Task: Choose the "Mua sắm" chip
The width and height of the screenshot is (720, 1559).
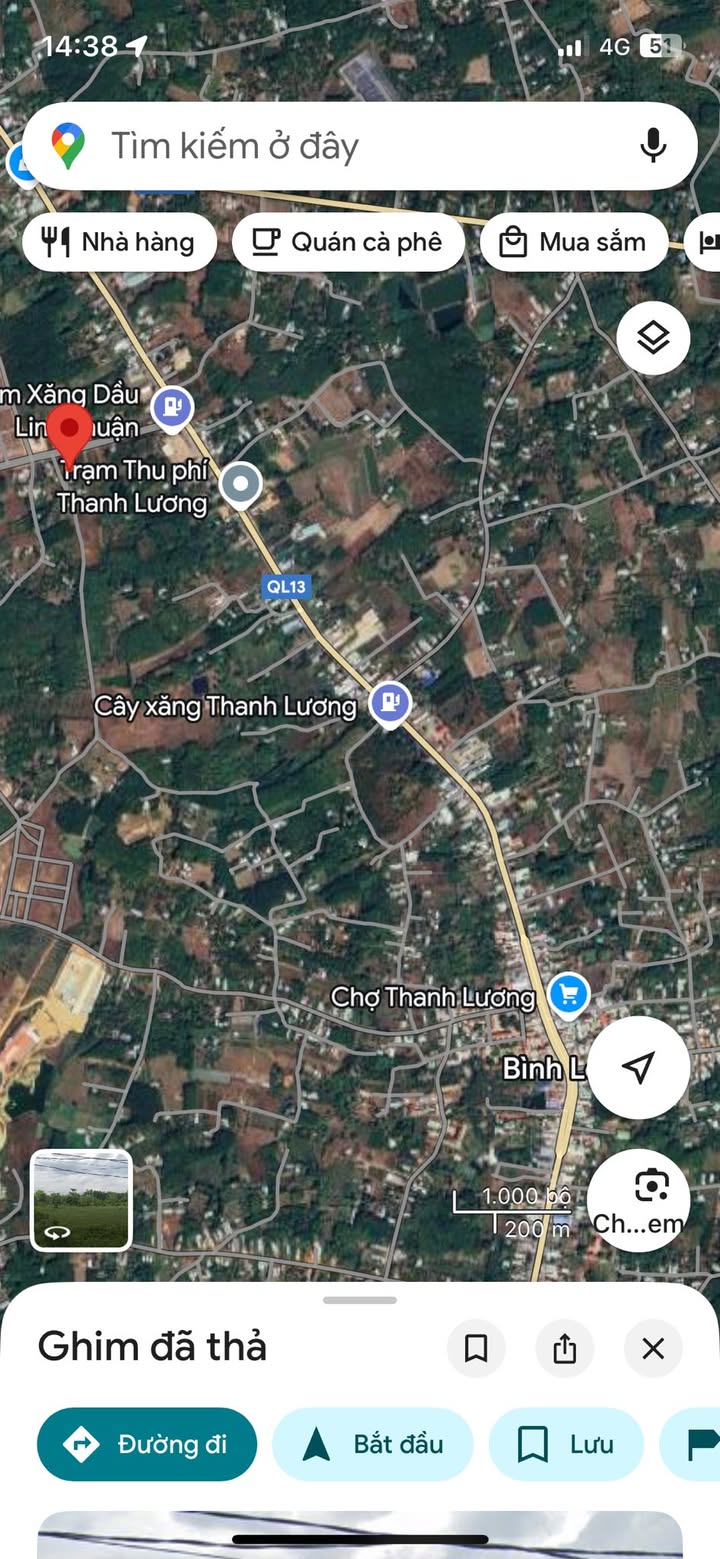Action: click(574, 242)
